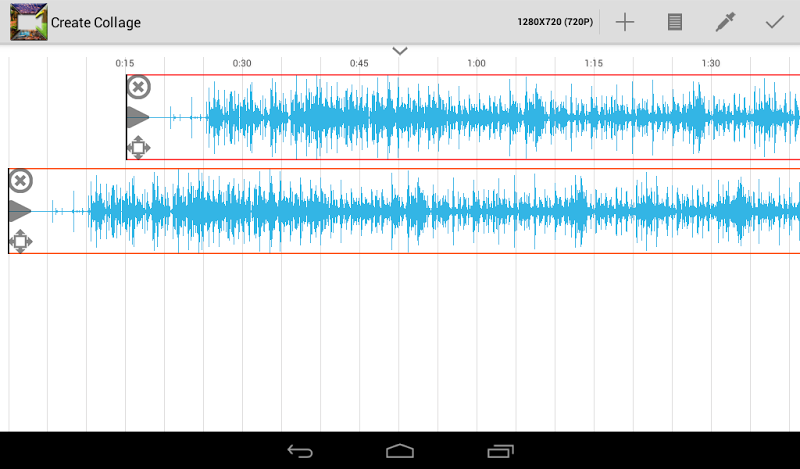Expand the chevron panel below the toolbar

[400, 51]
